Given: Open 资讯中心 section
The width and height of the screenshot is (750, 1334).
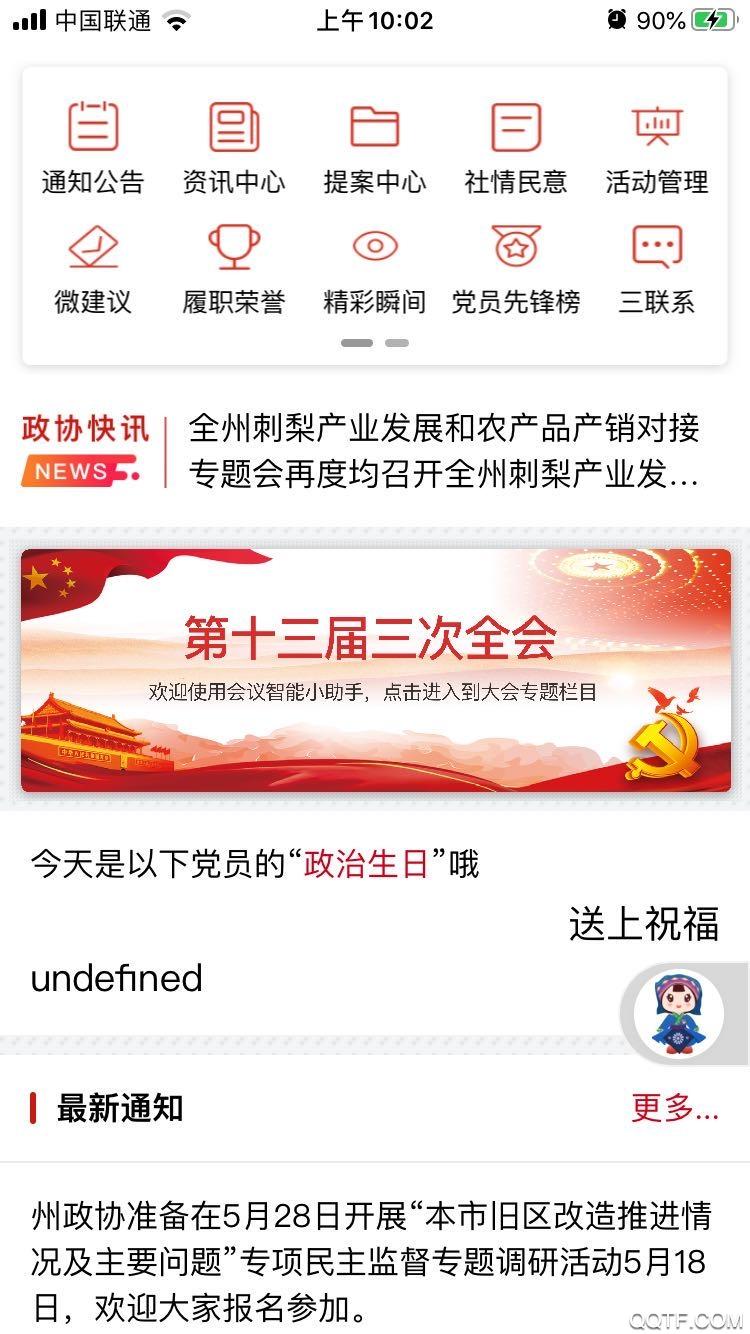Looking at the screenshot, I should click(234, 148).
